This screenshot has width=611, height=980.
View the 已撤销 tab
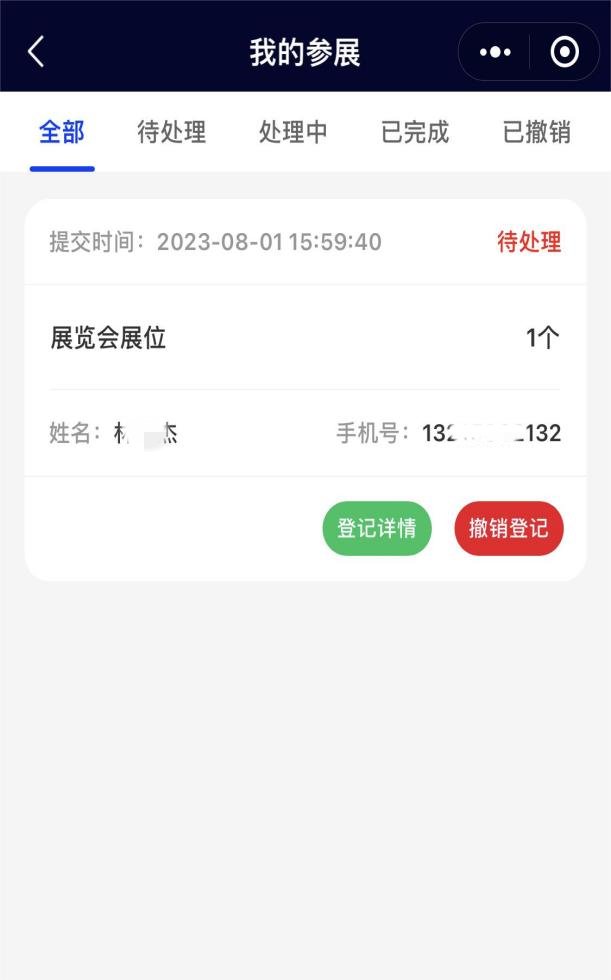537,132
